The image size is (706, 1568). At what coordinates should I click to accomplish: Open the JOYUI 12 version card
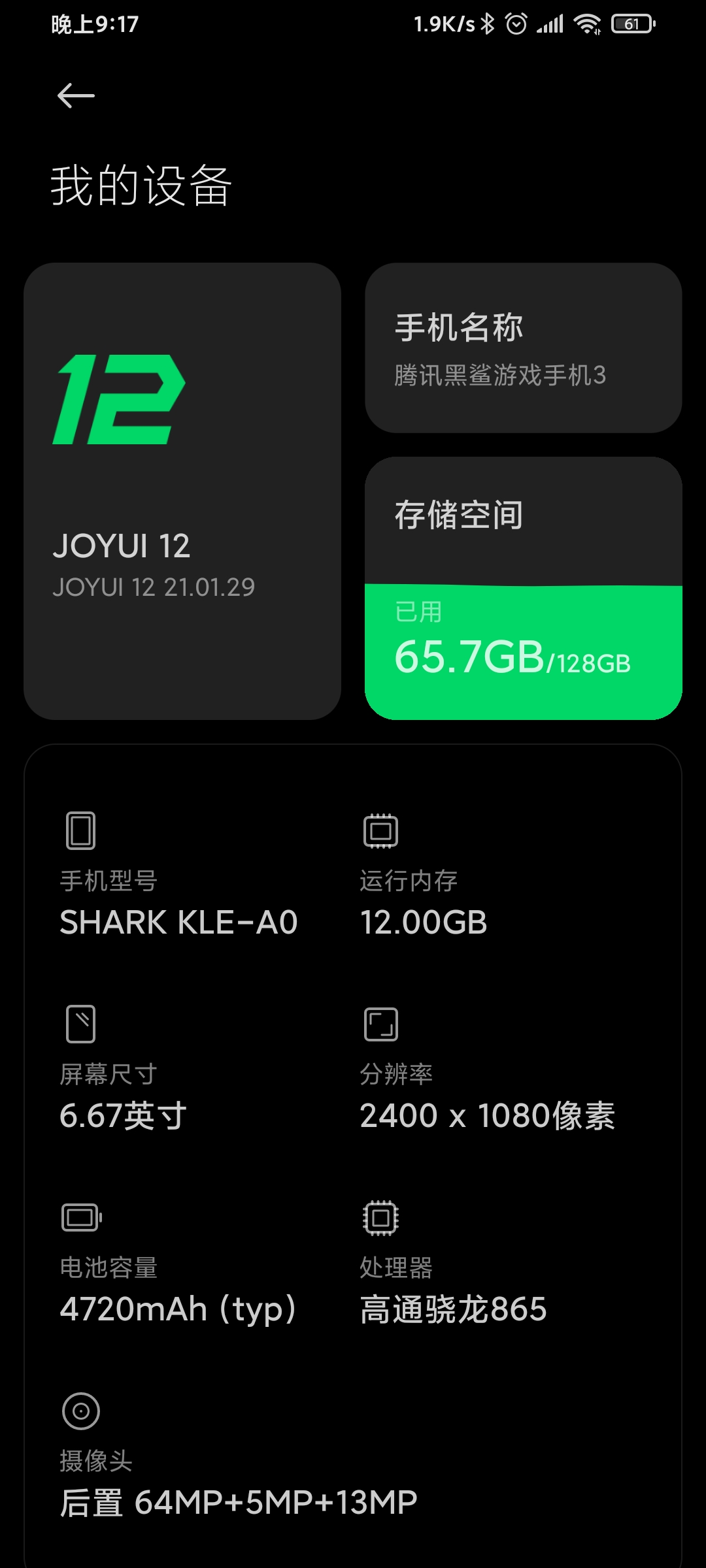point(182,491)
